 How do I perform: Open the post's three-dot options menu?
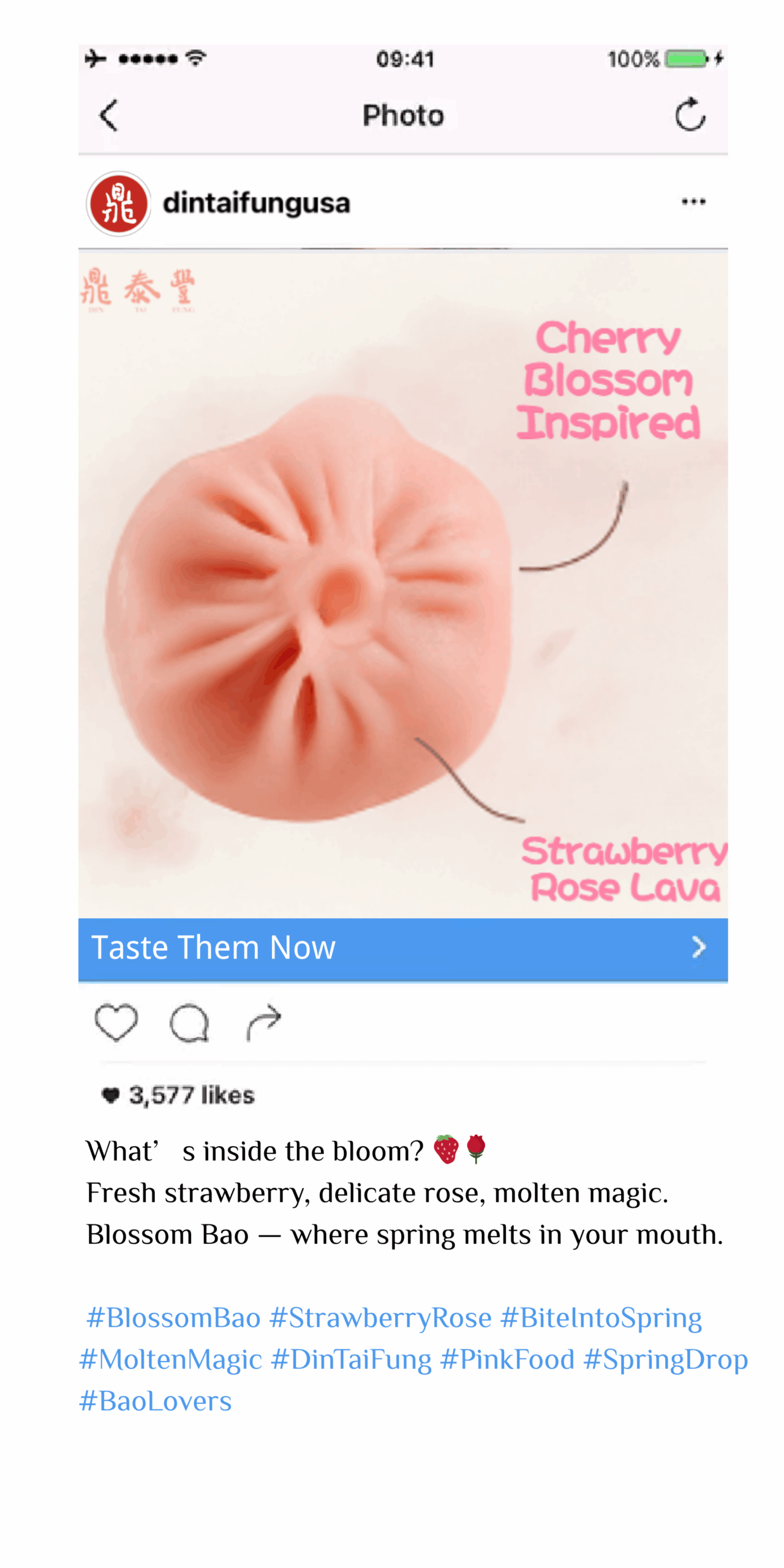click(693, 202)
